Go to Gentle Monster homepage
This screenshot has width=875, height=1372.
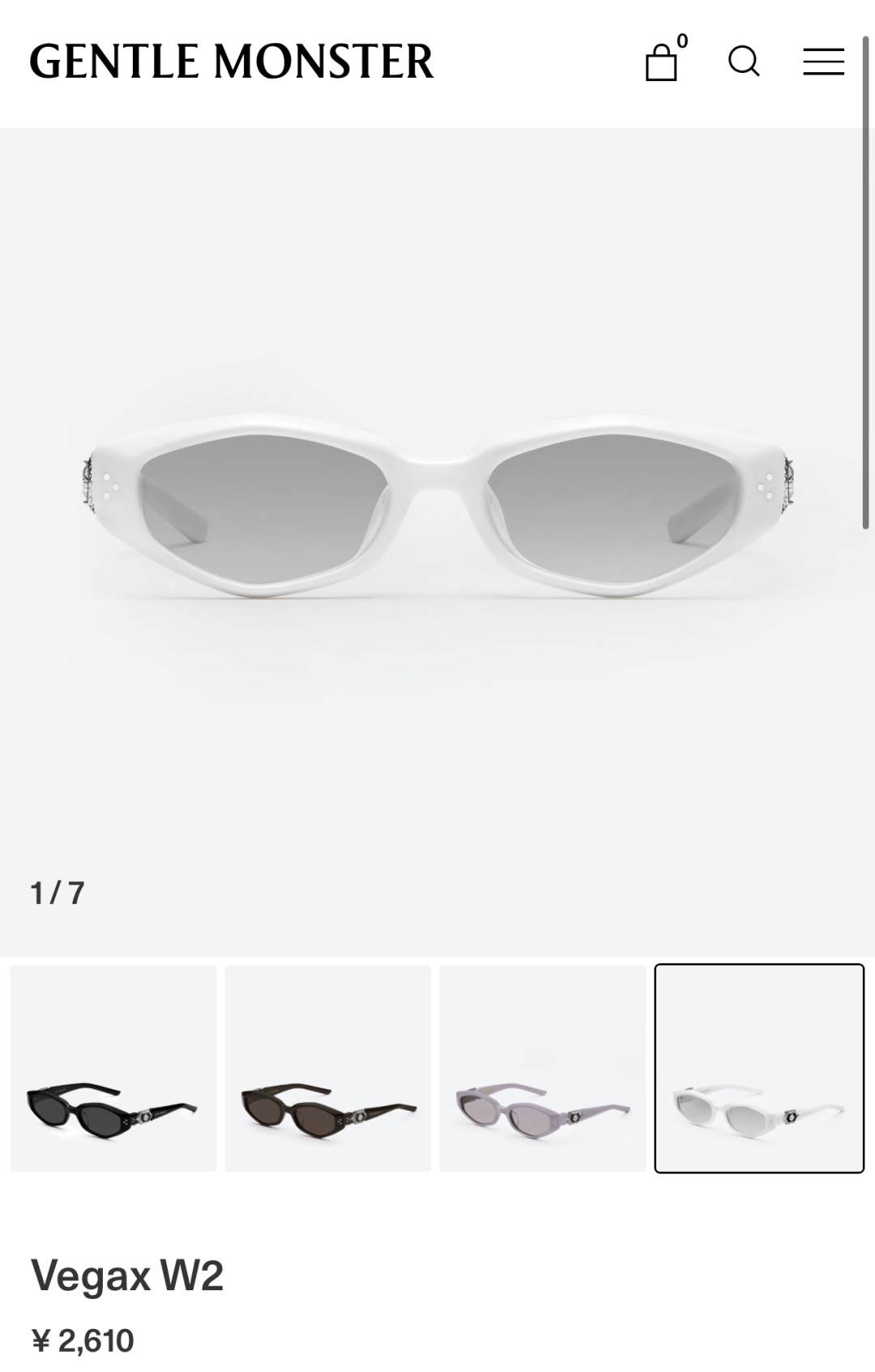pyautogui.click(x=232, y=62)
